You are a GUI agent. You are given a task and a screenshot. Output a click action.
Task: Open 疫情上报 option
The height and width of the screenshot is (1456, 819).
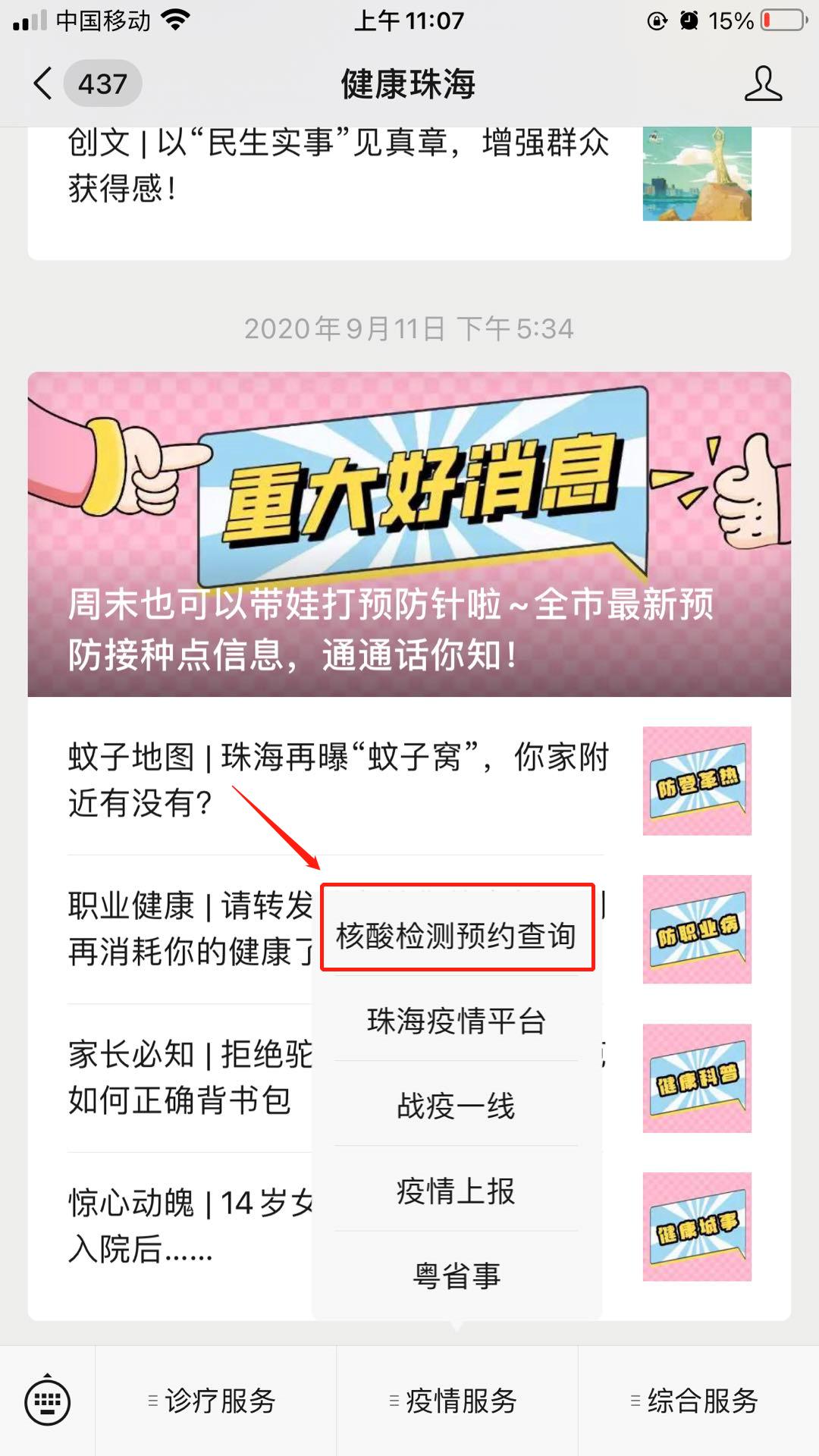457,1191
